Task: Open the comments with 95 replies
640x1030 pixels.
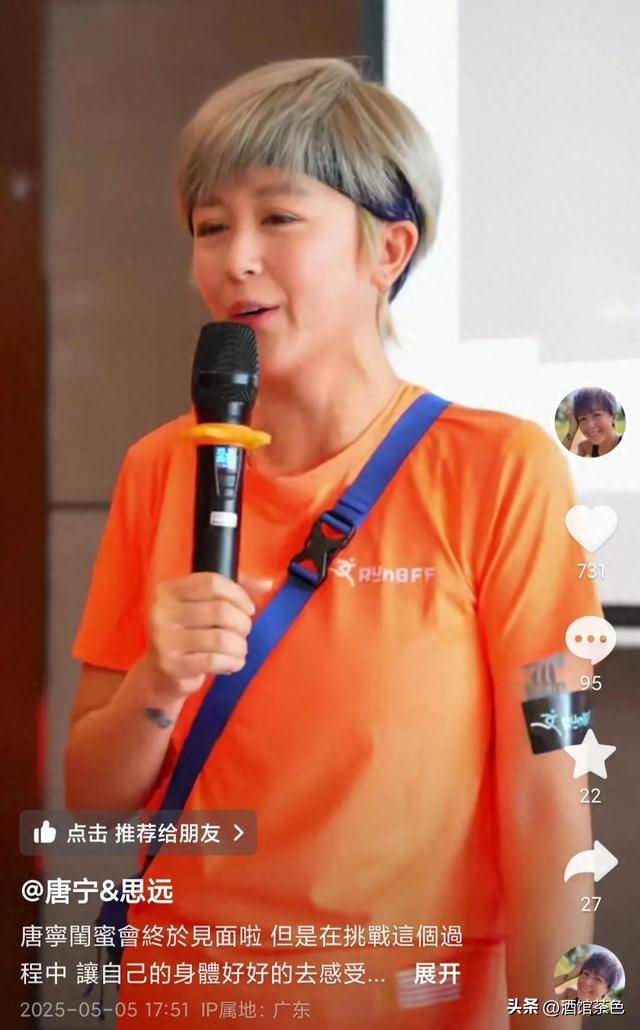Action: pyautogui.click(x=590, y=641)
